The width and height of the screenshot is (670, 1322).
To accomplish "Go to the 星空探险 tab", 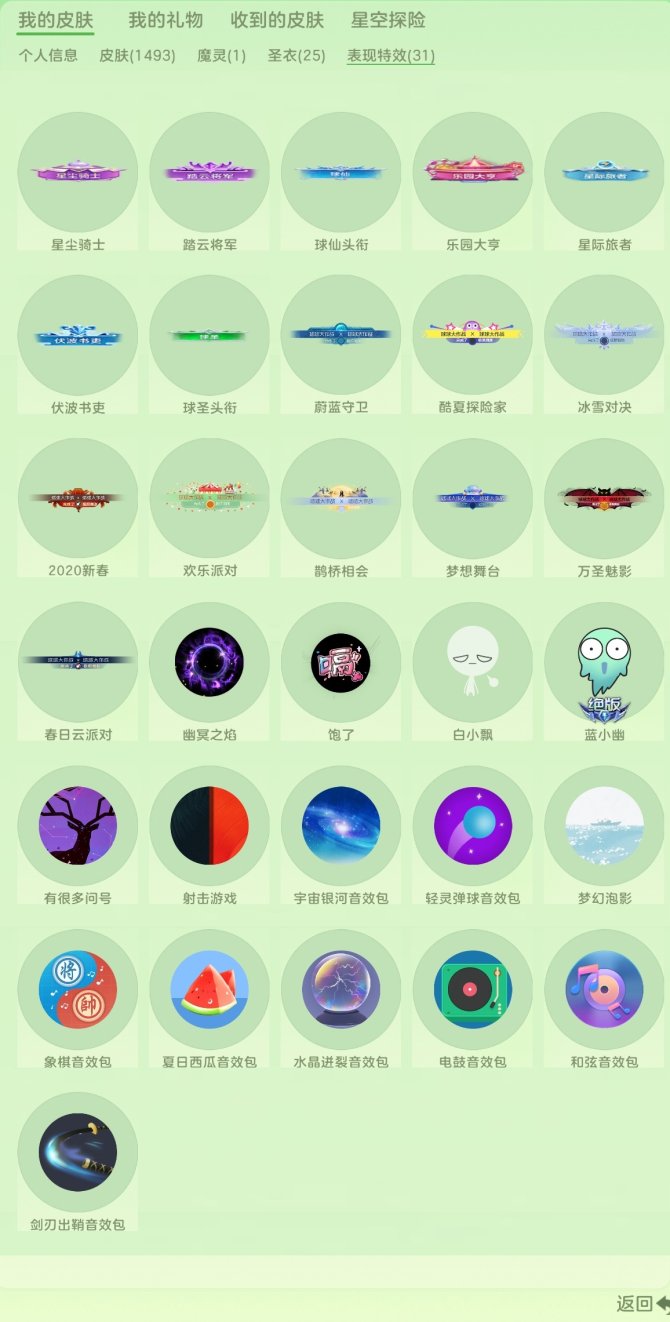I will pos(388,20).
